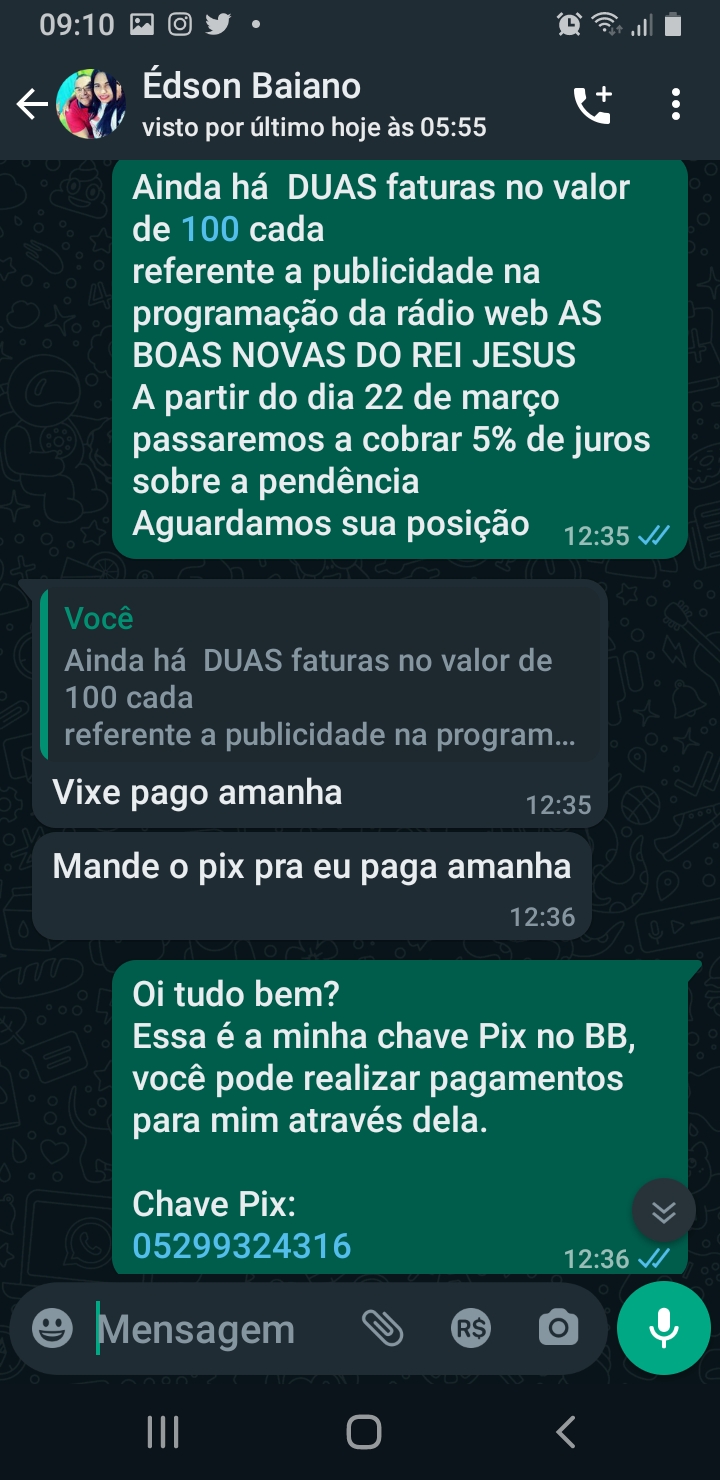
Task: Tap the highlighted 100 value link
Action: (210, 230)
